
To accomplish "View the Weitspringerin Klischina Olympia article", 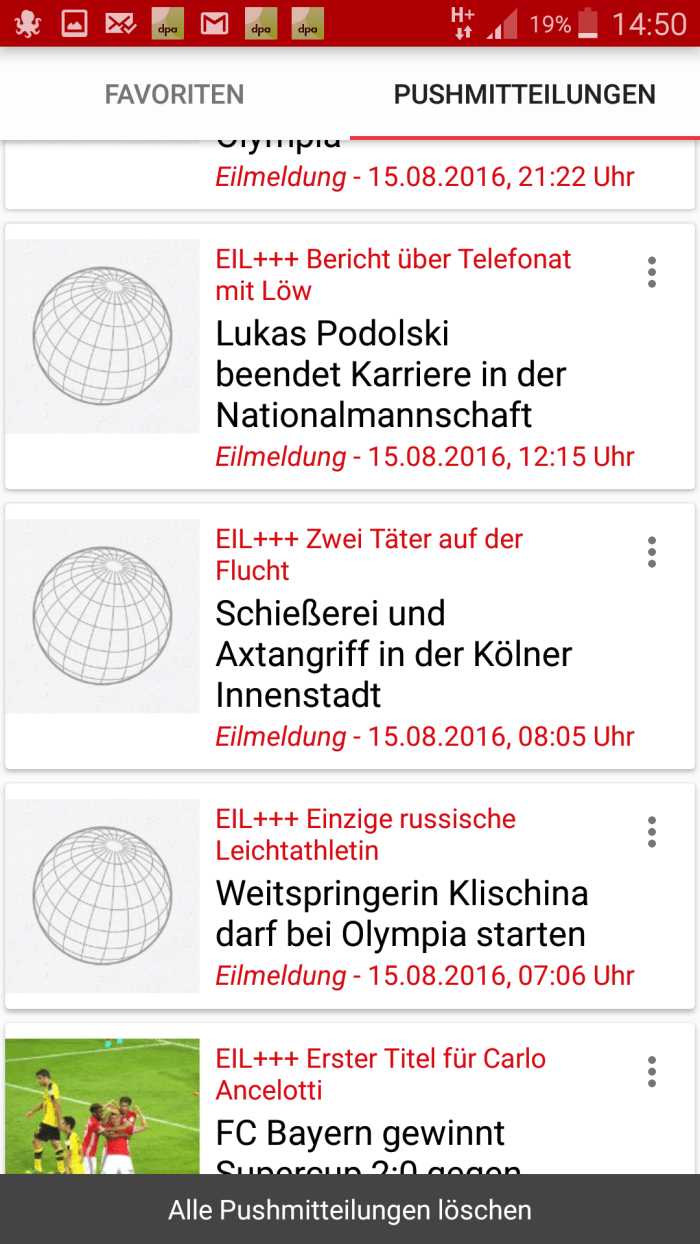I will click(x=400, y=913).
